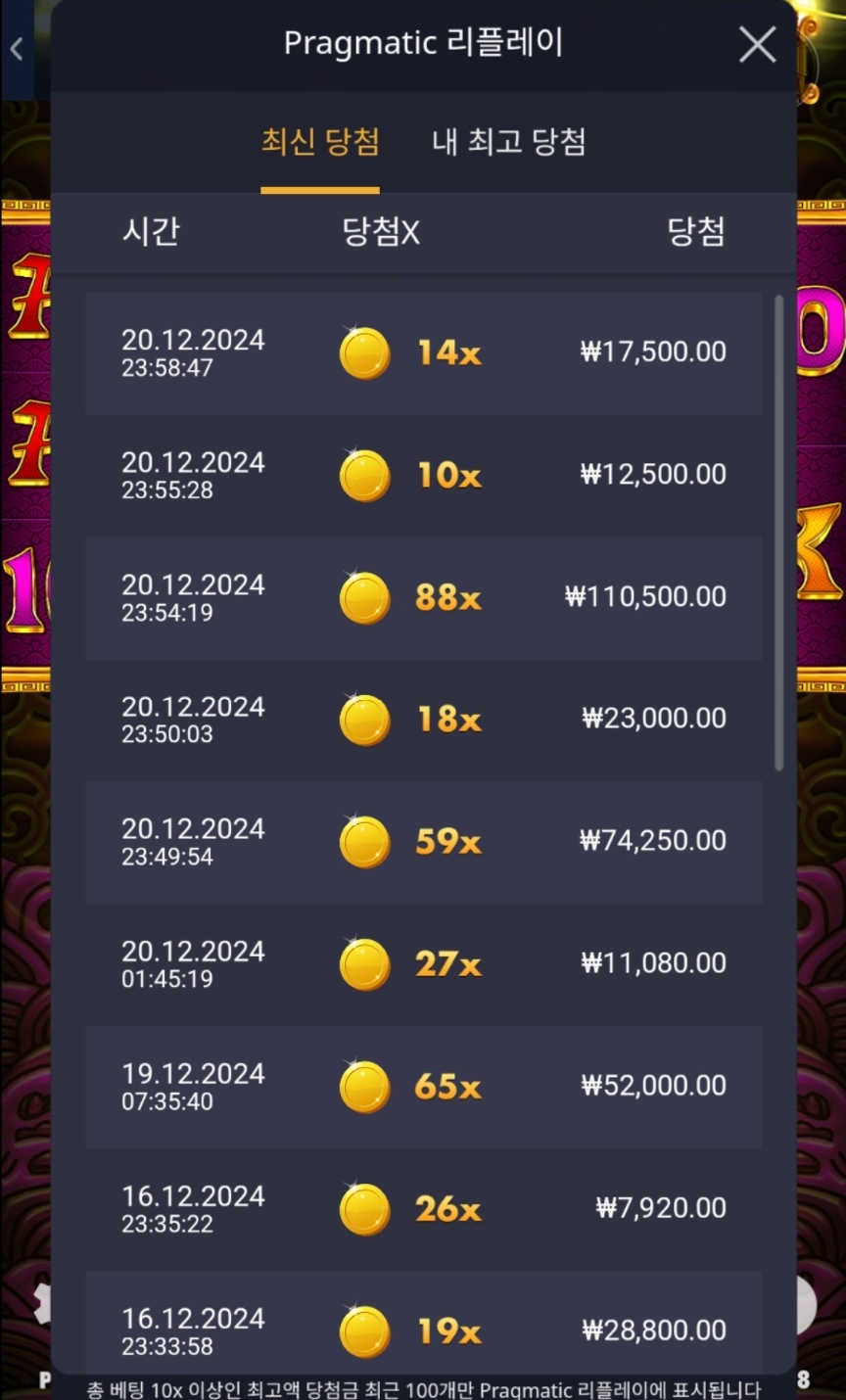Go back with the left arrow
The width and height of the screenshot is (846, 1400).
pyautogui.click(x=17, y=49)
